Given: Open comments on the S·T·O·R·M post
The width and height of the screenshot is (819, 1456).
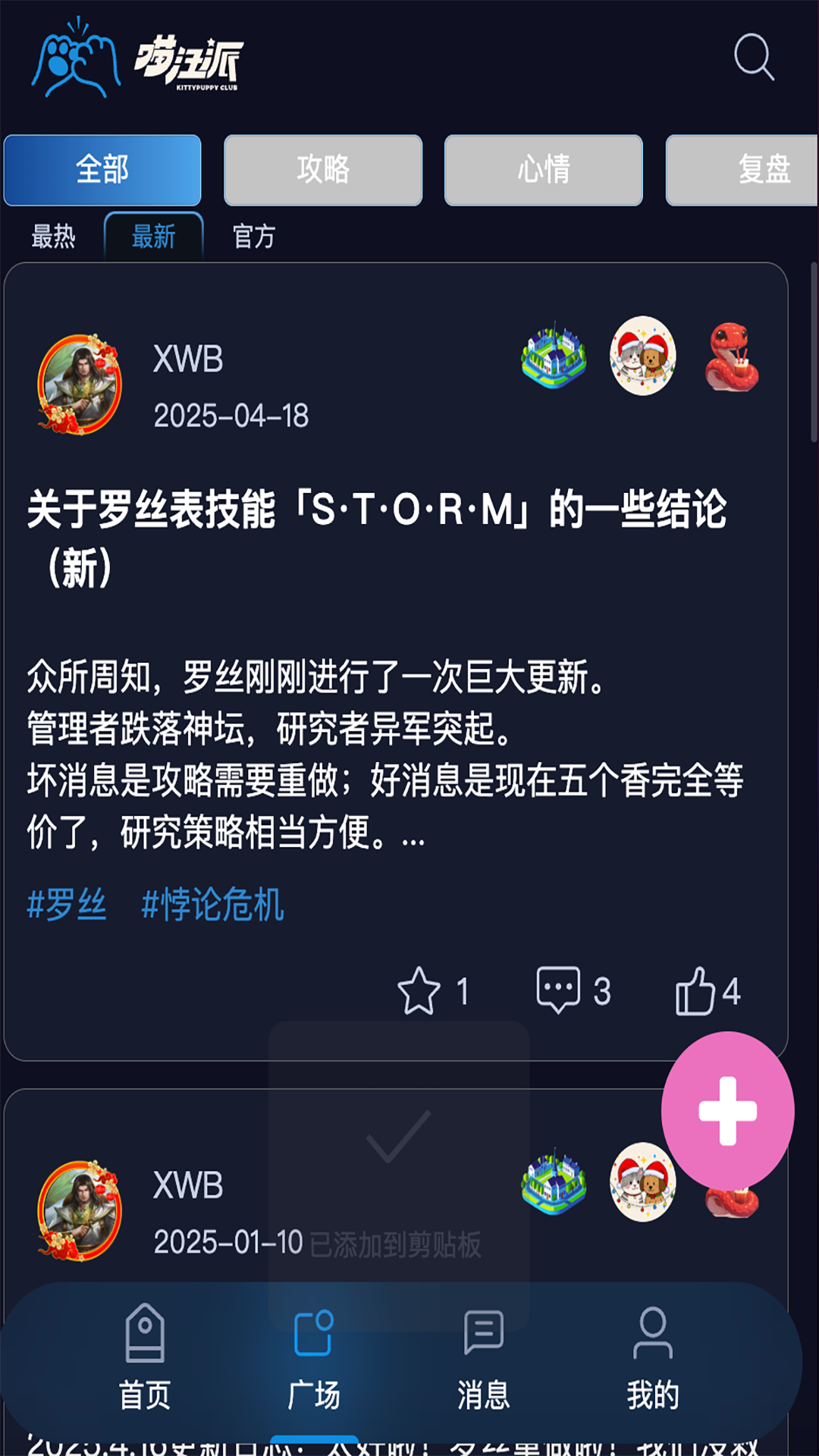Looking at the screenshot, I should 557,987.
